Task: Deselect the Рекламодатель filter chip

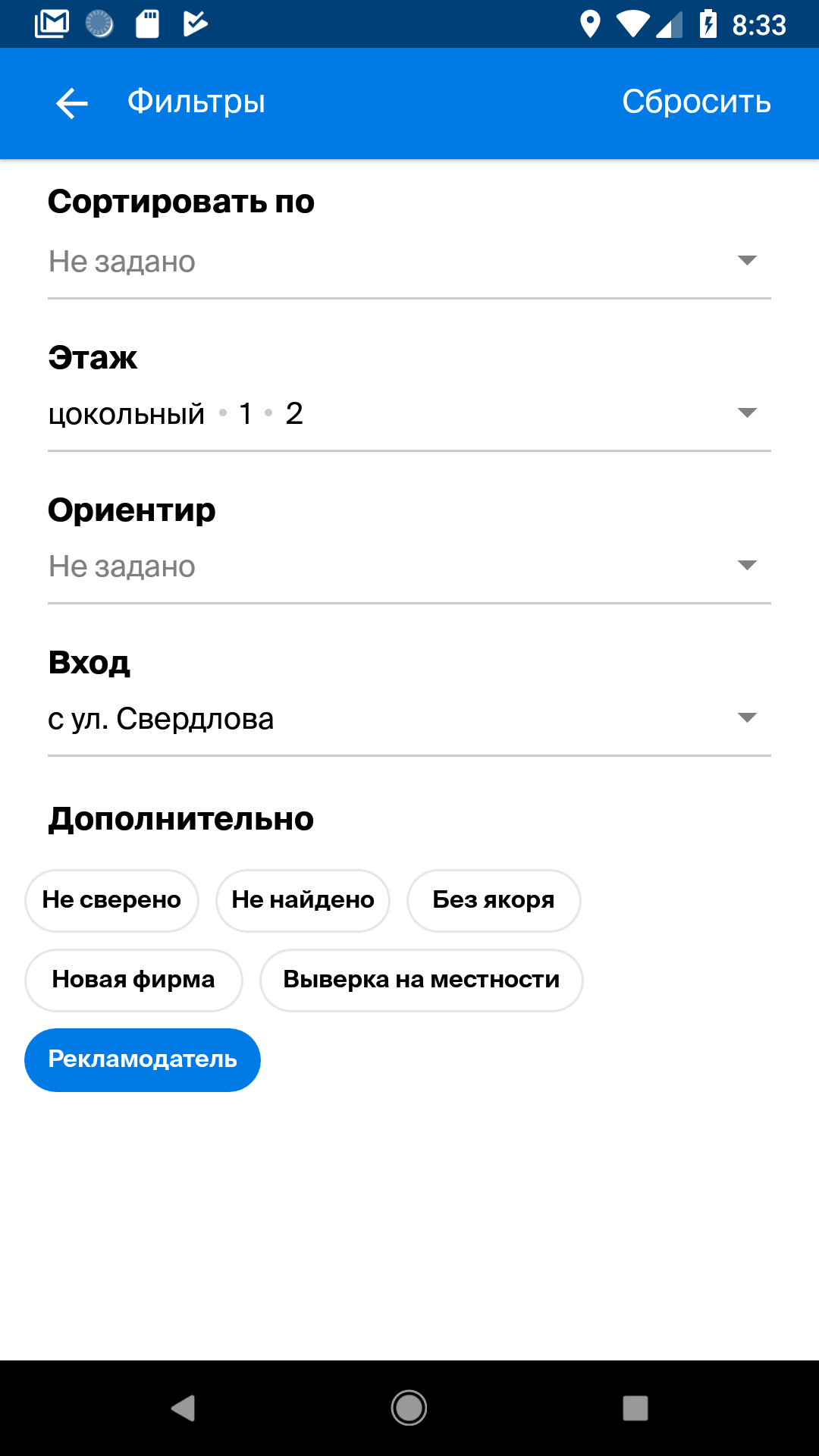Action: point(142,1059)
